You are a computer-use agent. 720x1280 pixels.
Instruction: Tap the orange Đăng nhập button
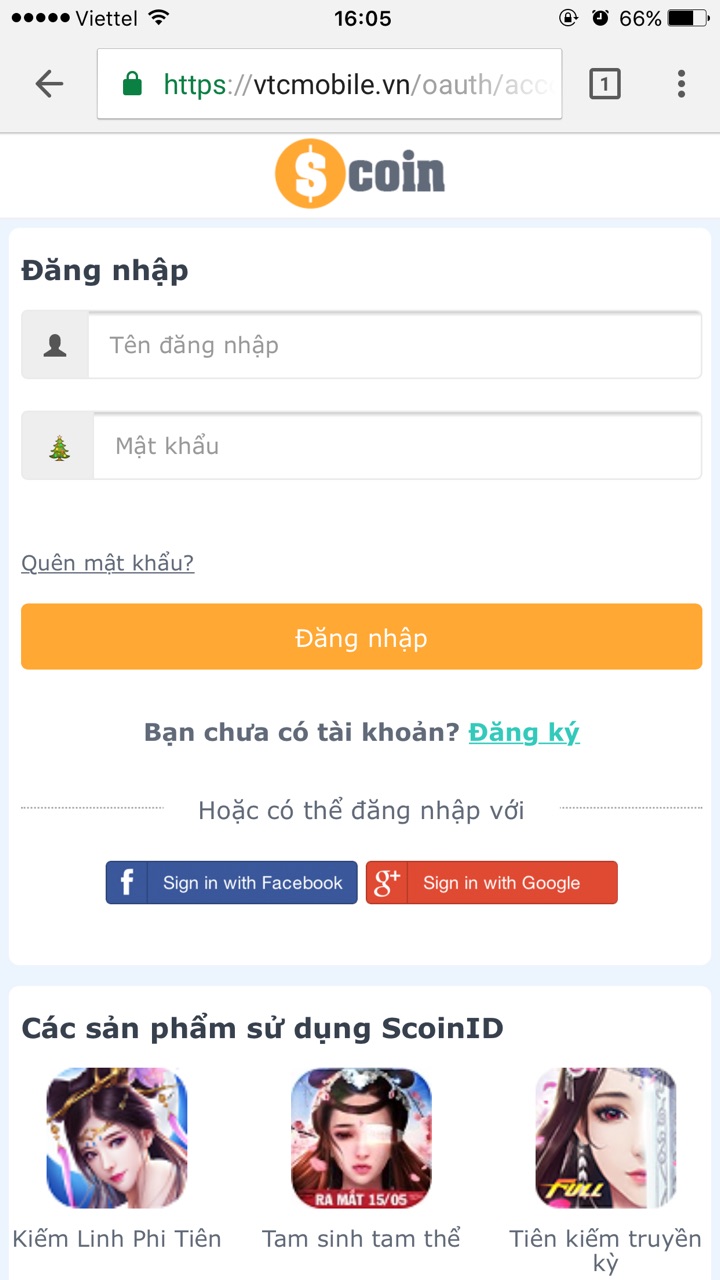[x=361, y=637]
